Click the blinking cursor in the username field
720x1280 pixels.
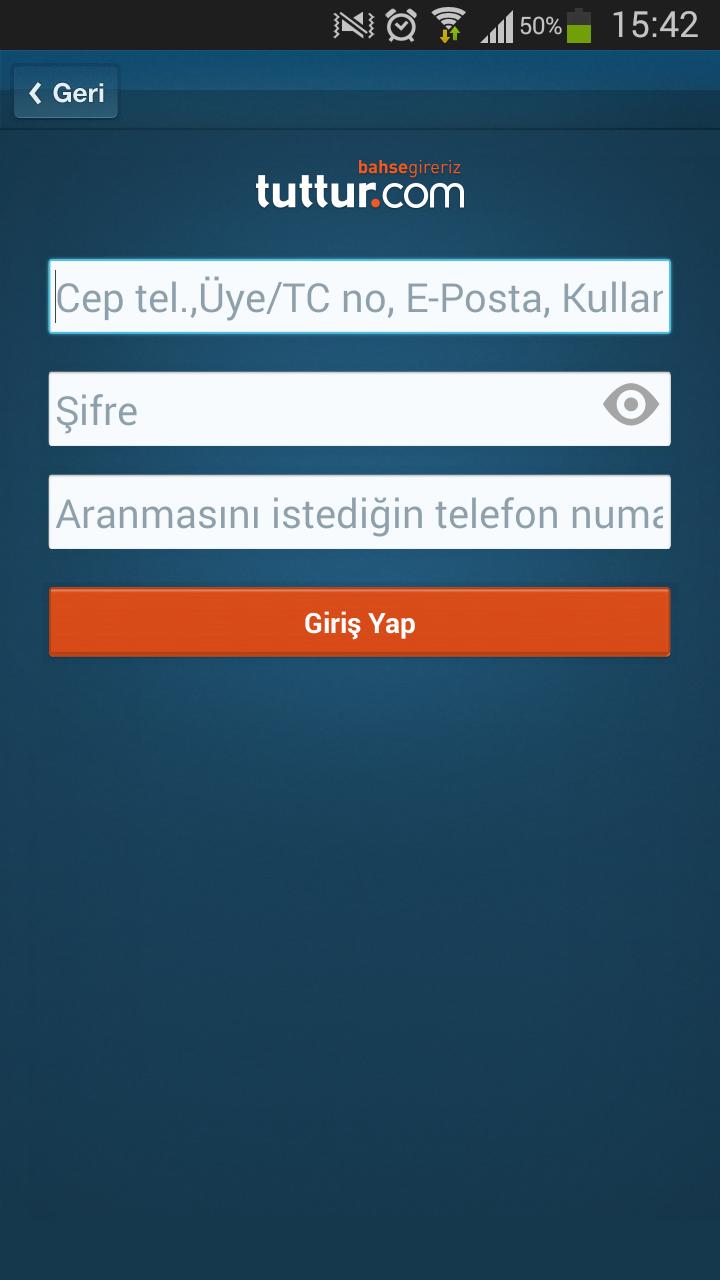[x=56, y=295]
